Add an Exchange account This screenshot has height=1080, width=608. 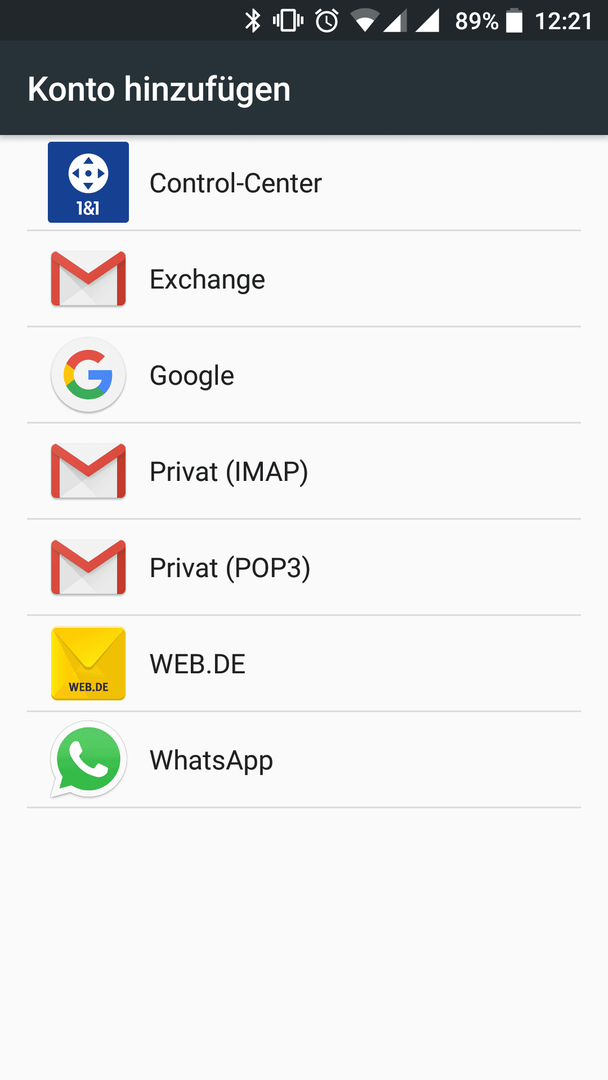(x=304, y=278)
